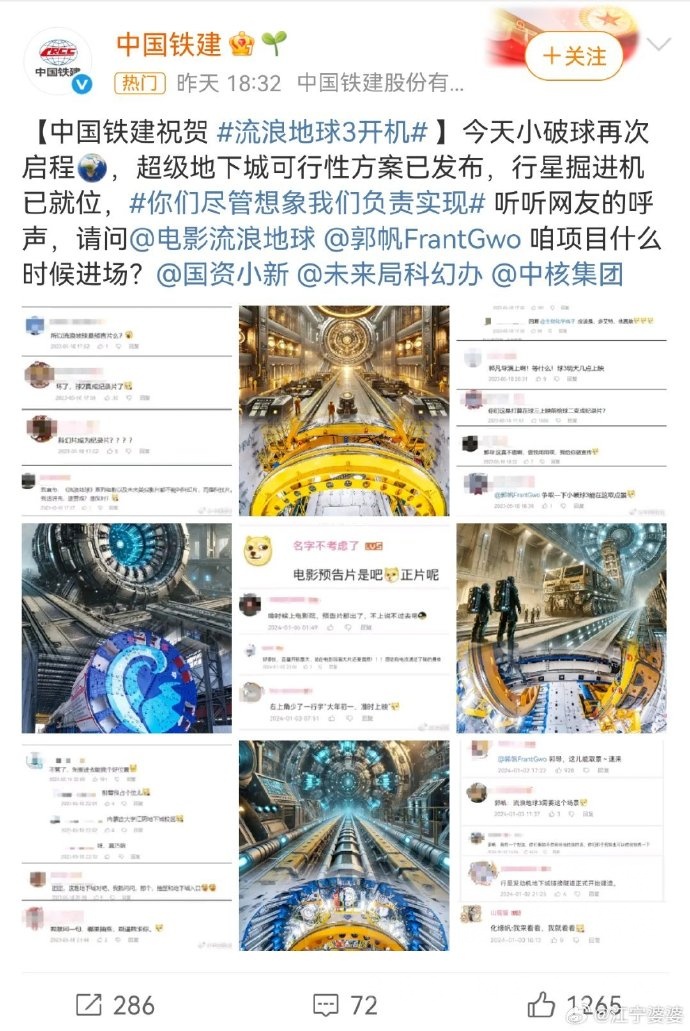Open the 电影预告片是吧 comments screenshot image
The height and width of the screenshot is (1031, 690).
click(x=343, y=627)
